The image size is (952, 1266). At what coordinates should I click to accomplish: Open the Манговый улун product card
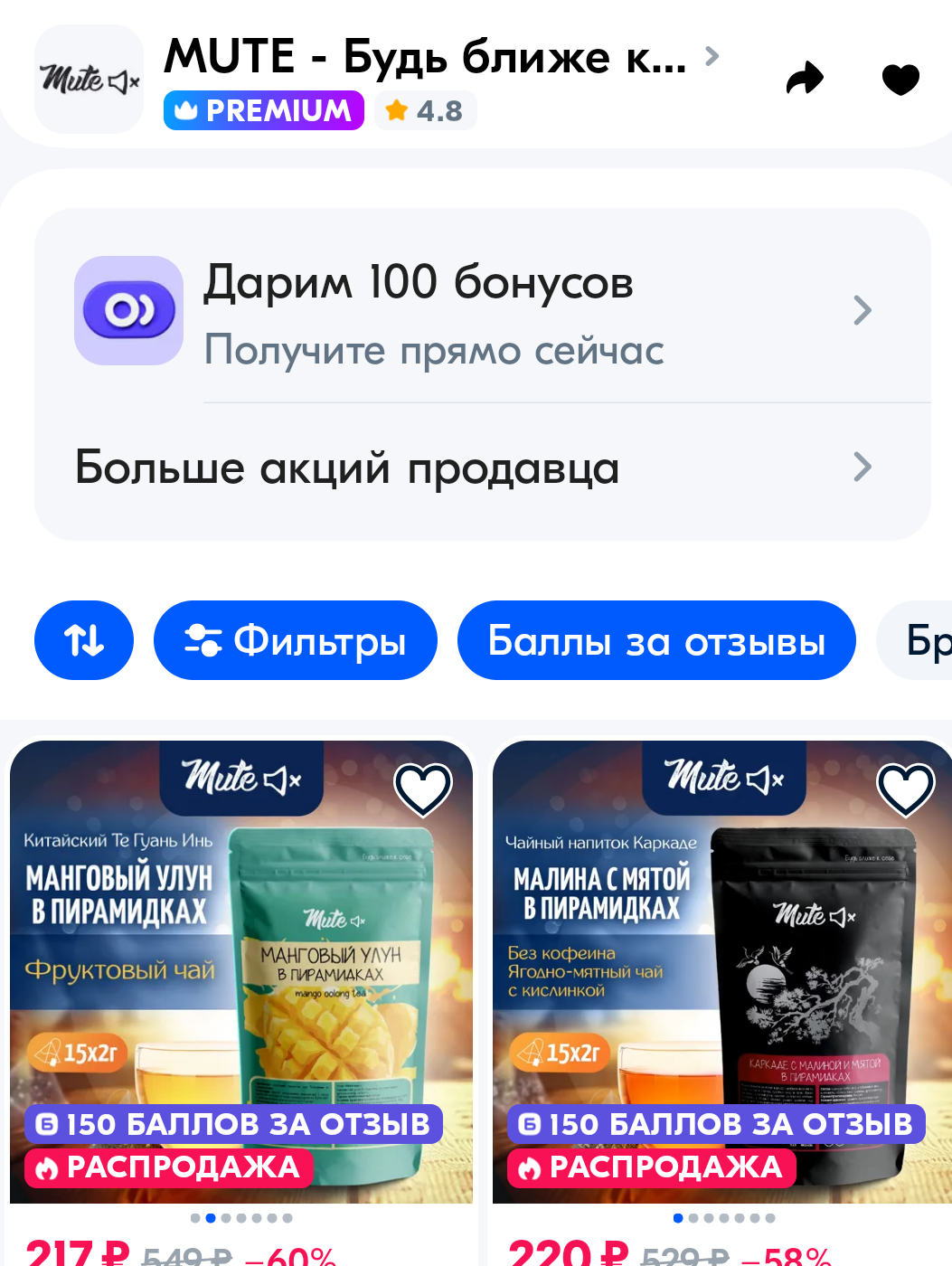[x=241, y=972]
